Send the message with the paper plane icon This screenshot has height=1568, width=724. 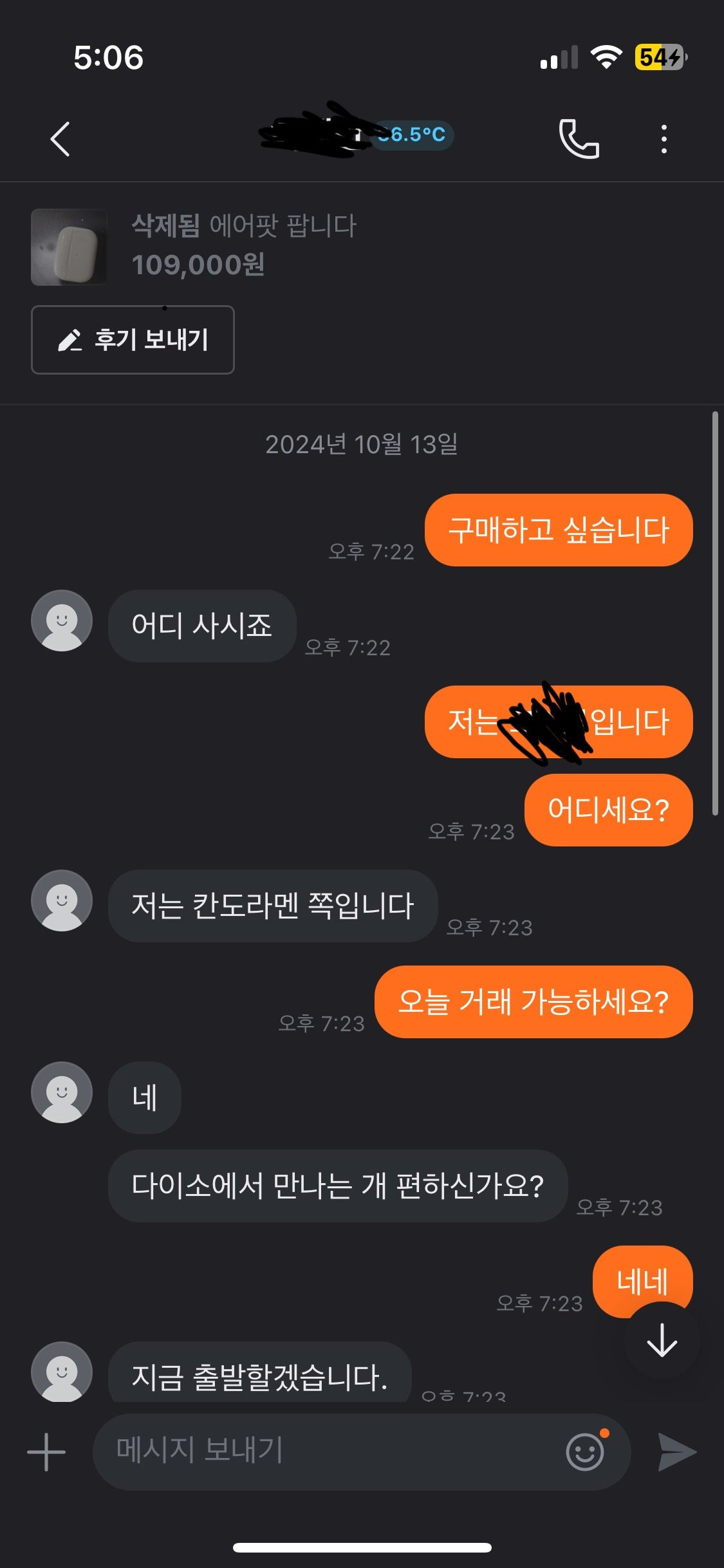pyautogui.click(x=677, y=1452)
